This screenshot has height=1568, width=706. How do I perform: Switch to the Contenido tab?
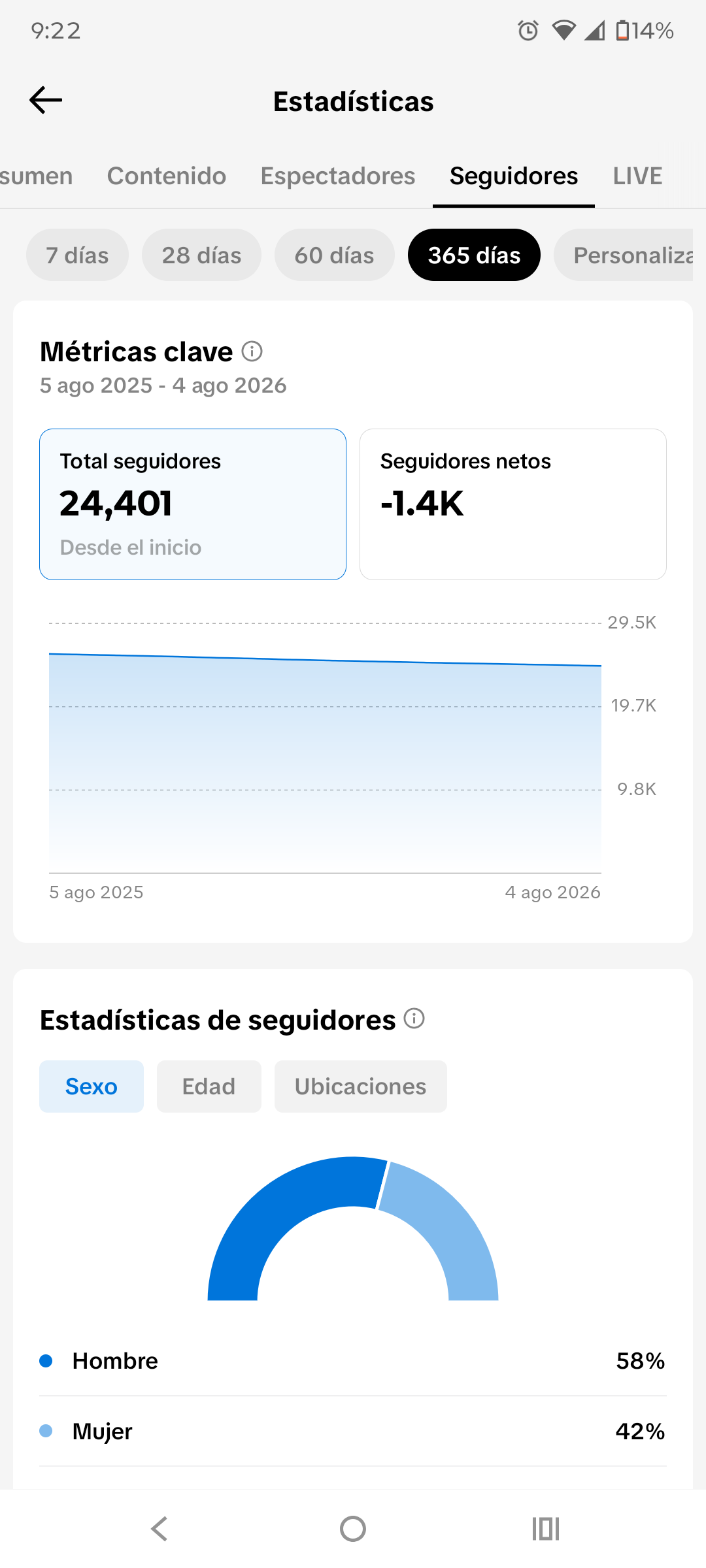coord(167,176)
